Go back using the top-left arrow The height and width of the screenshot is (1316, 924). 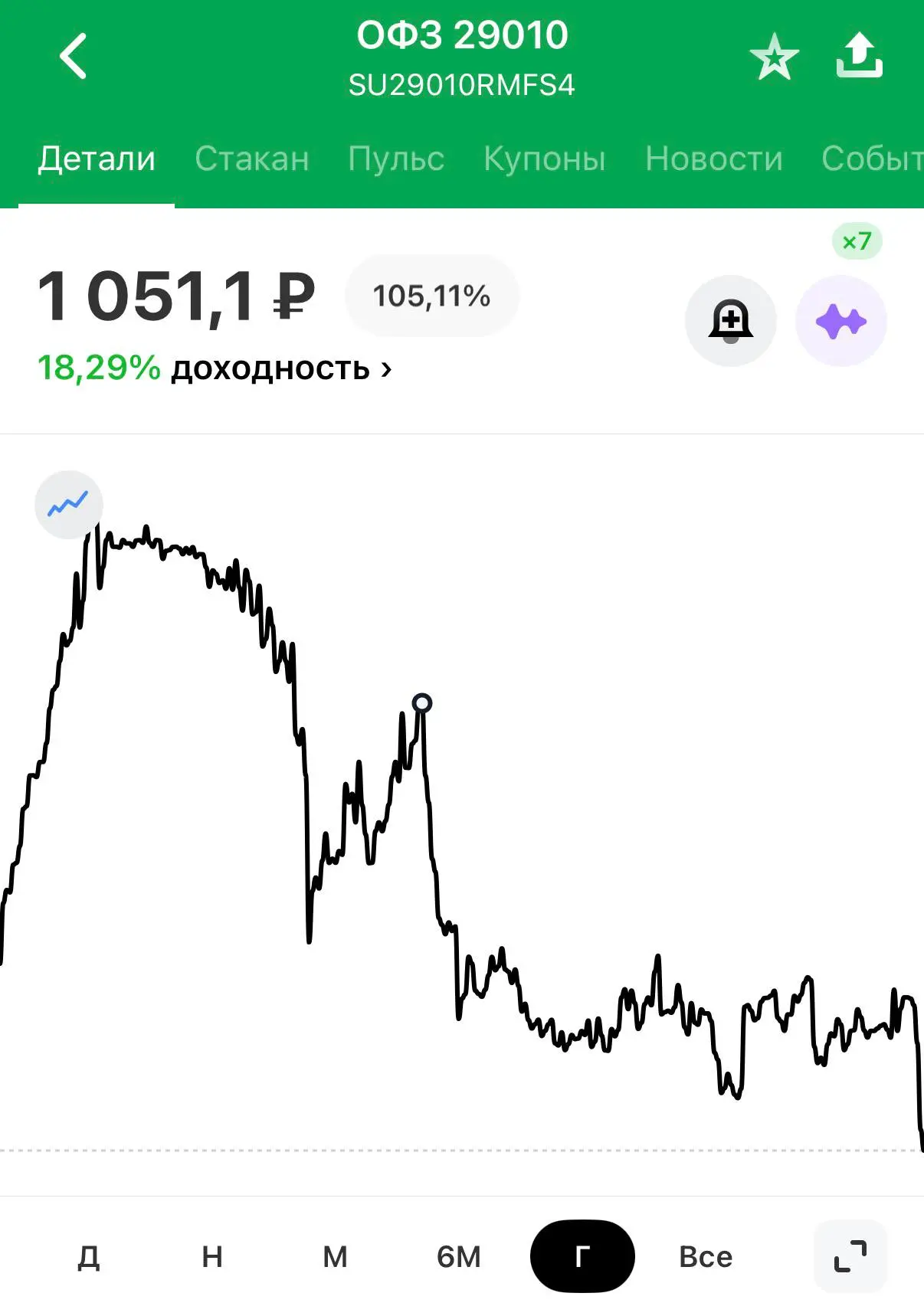pyautogui.click(x=74, y=56)
